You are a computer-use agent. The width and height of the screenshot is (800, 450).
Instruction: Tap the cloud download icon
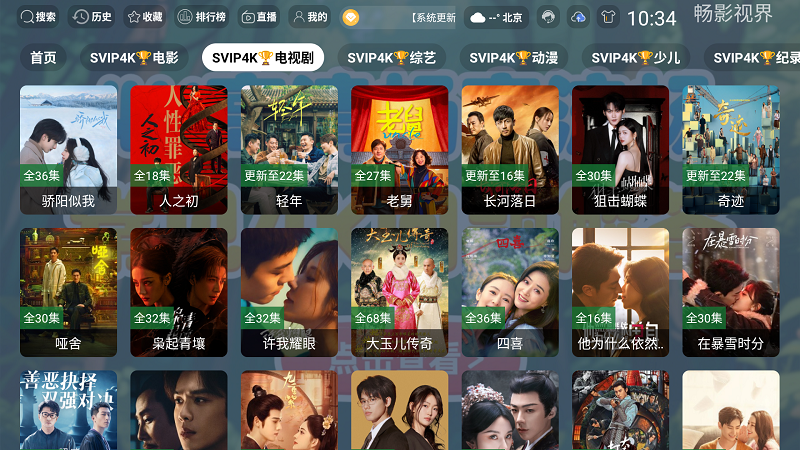(x=578, y=17)
